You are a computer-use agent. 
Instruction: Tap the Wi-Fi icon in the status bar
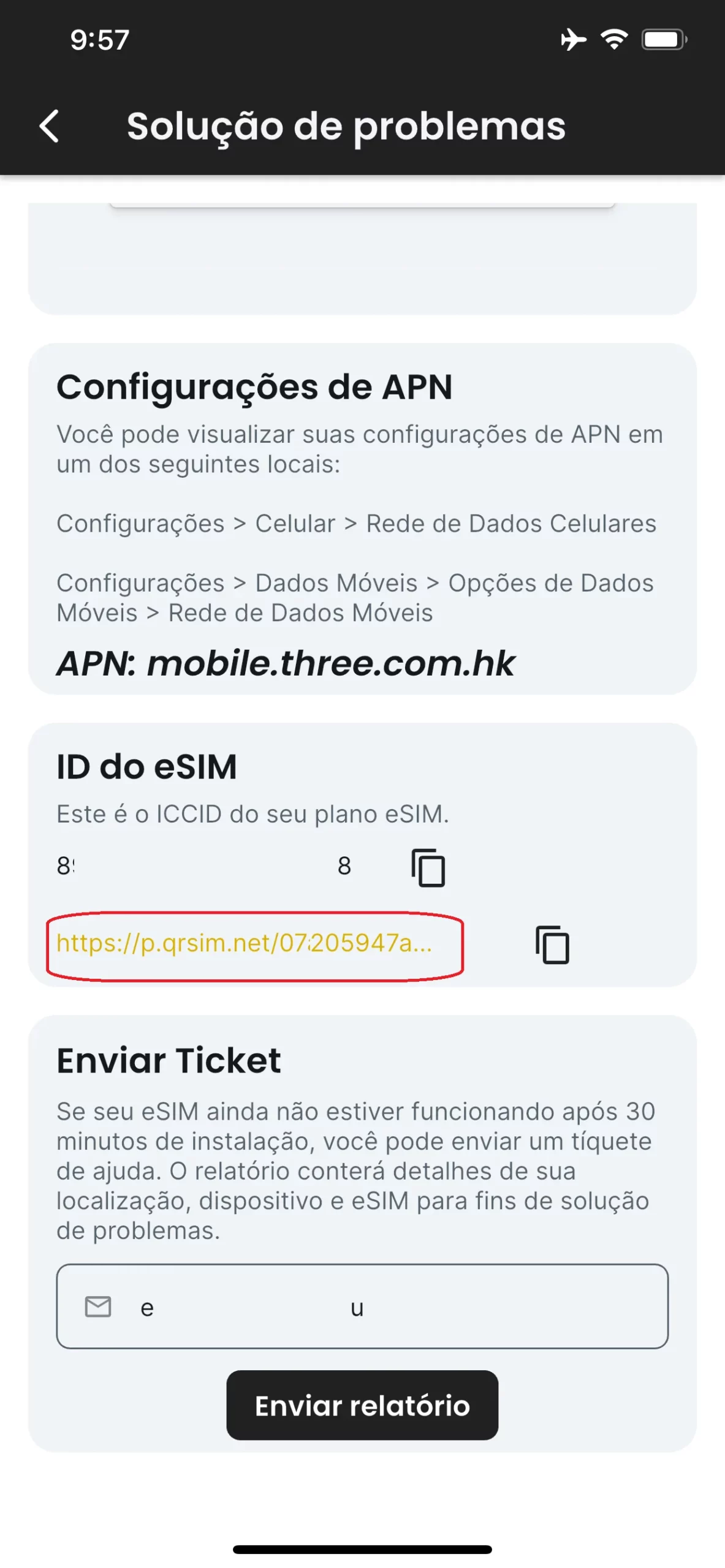click(613, 39)
